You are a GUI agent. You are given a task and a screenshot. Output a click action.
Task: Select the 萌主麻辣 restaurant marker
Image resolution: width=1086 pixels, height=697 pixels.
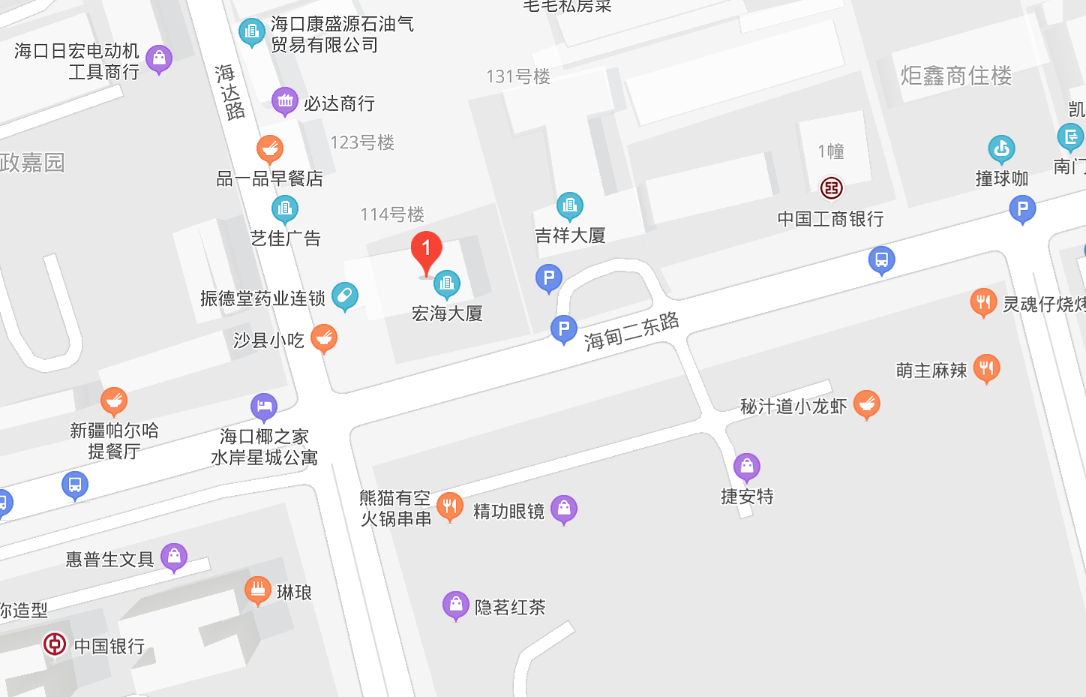coord(986,368)
